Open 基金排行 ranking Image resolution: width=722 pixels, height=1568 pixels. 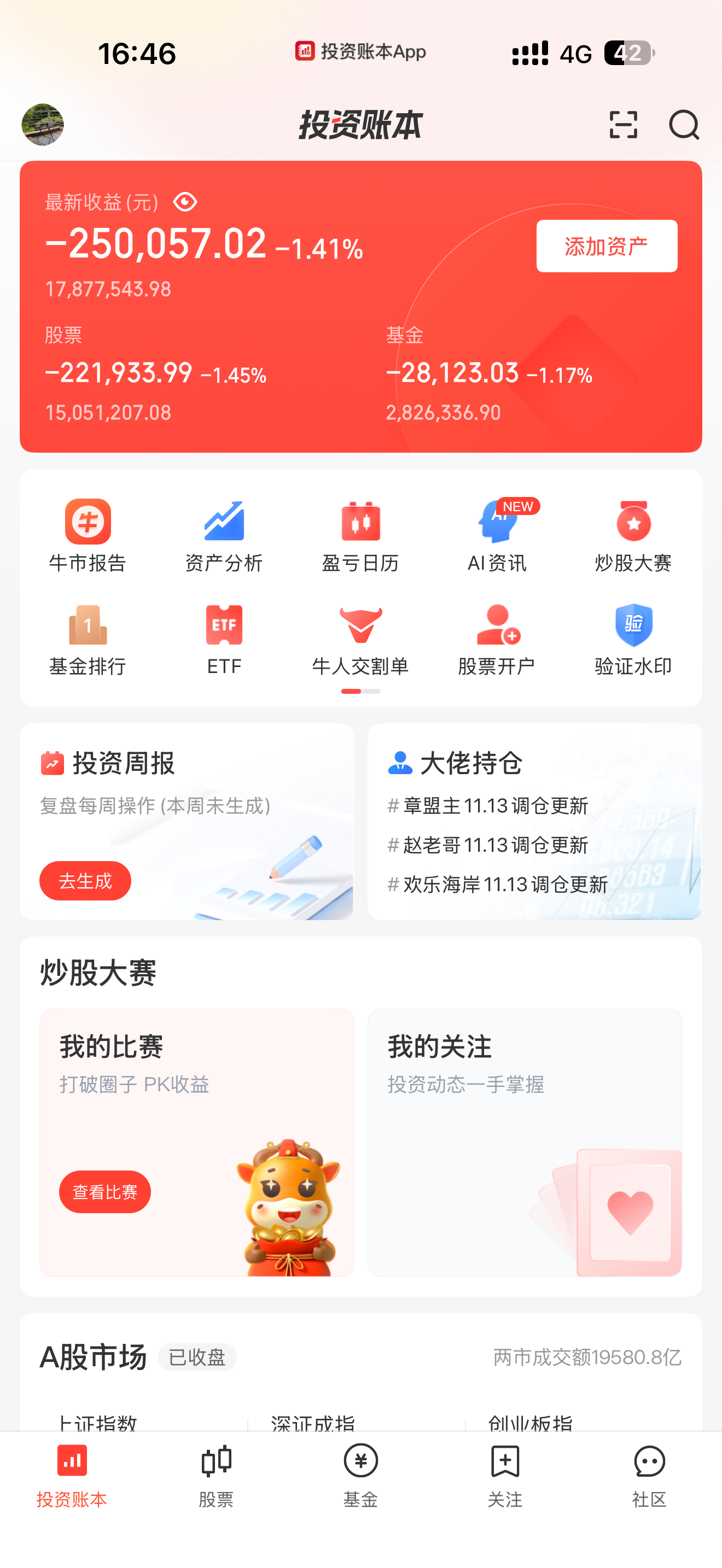(x=88, y=639)
